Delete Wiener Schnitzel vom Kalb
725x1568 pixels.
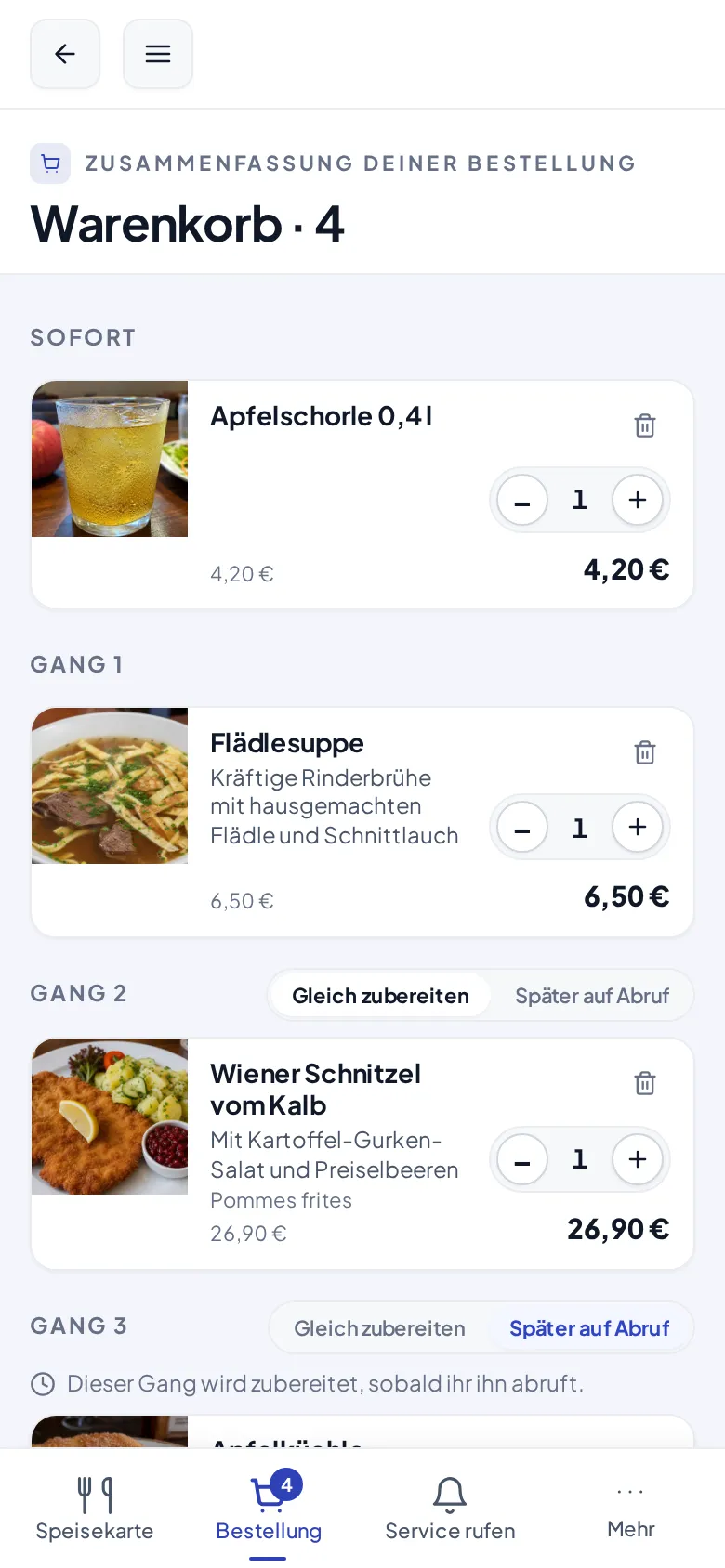[645, 1083]
